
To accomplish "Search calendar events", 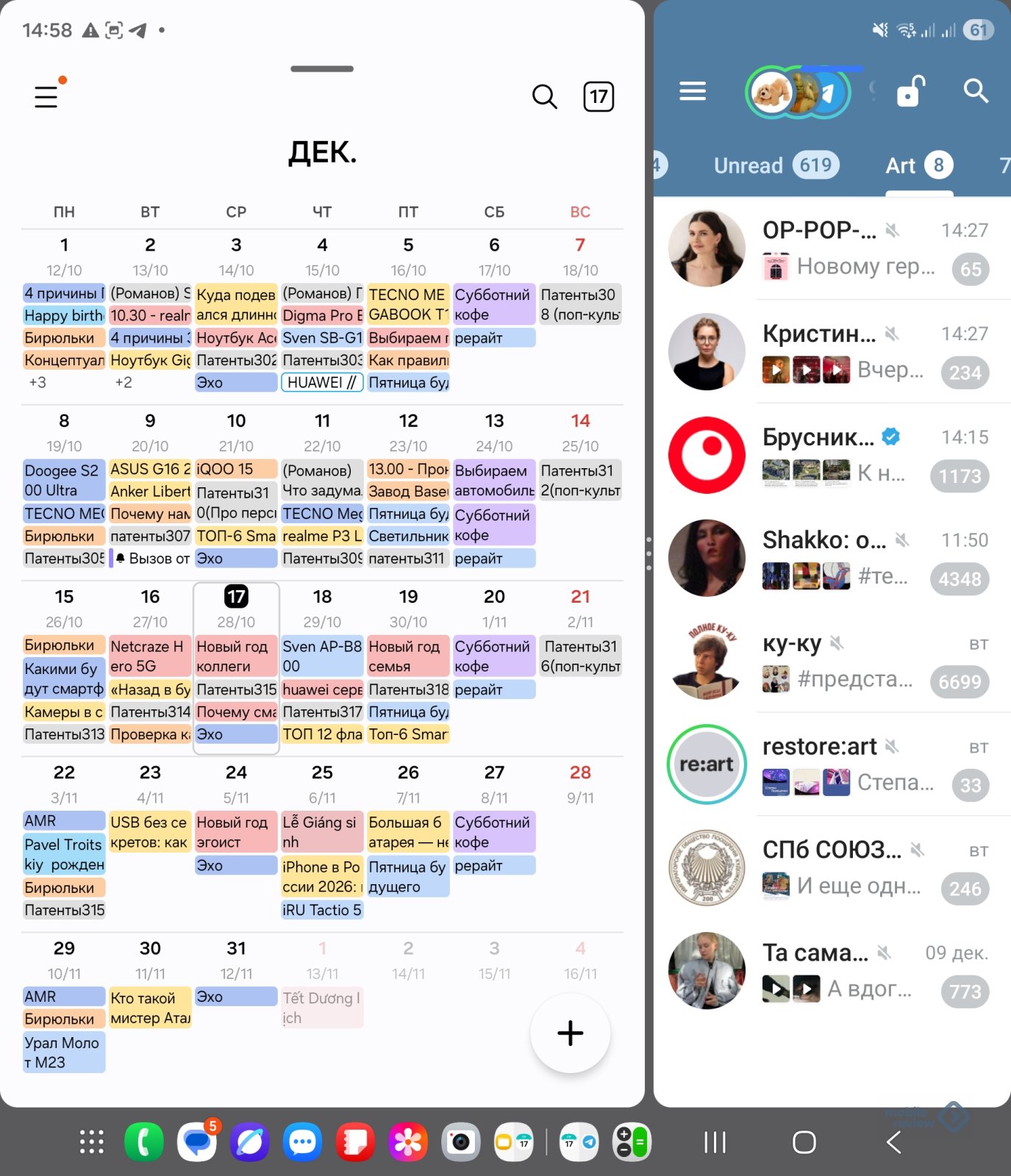I will (x=544, y=96).
